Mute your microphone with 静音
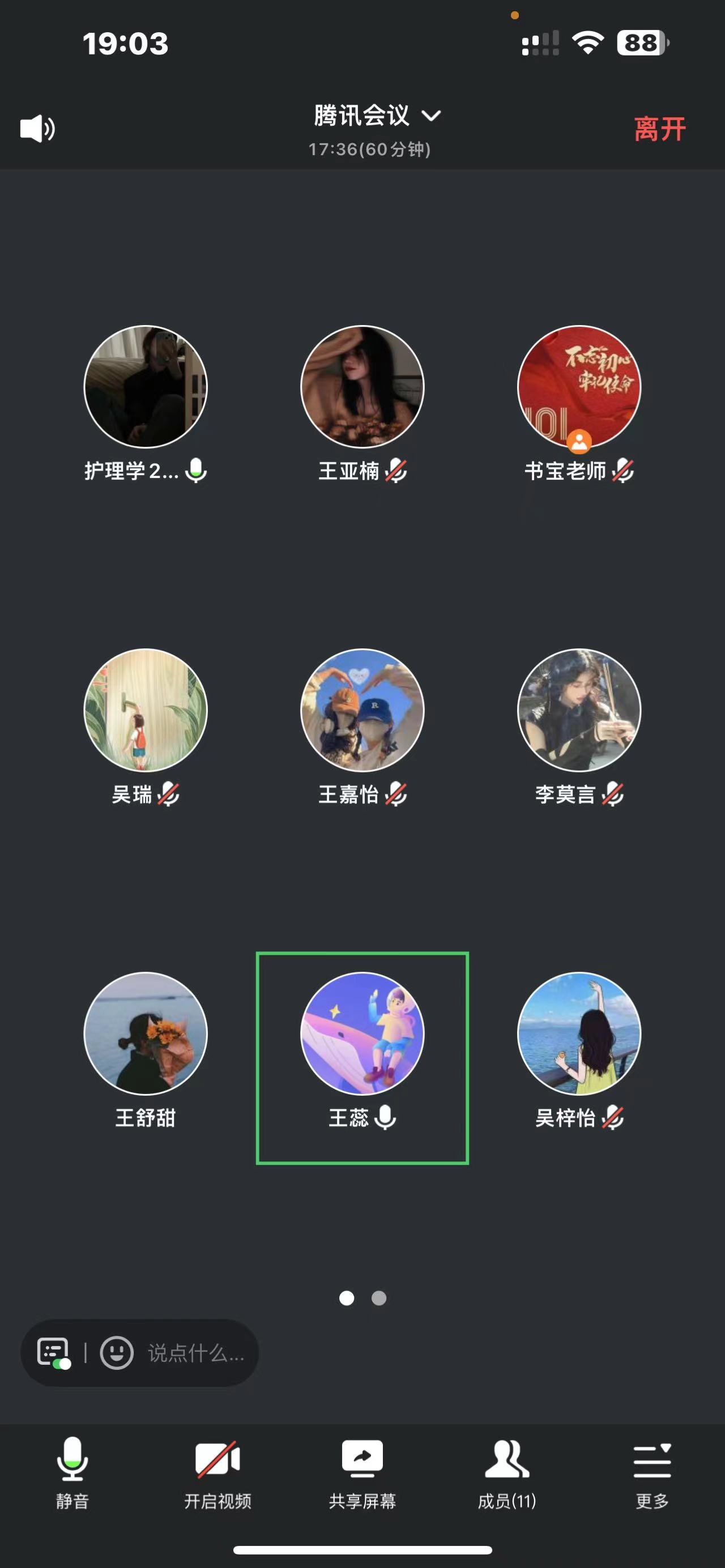The width and height of the screenshot is (725, 1568). (72, 1472)
